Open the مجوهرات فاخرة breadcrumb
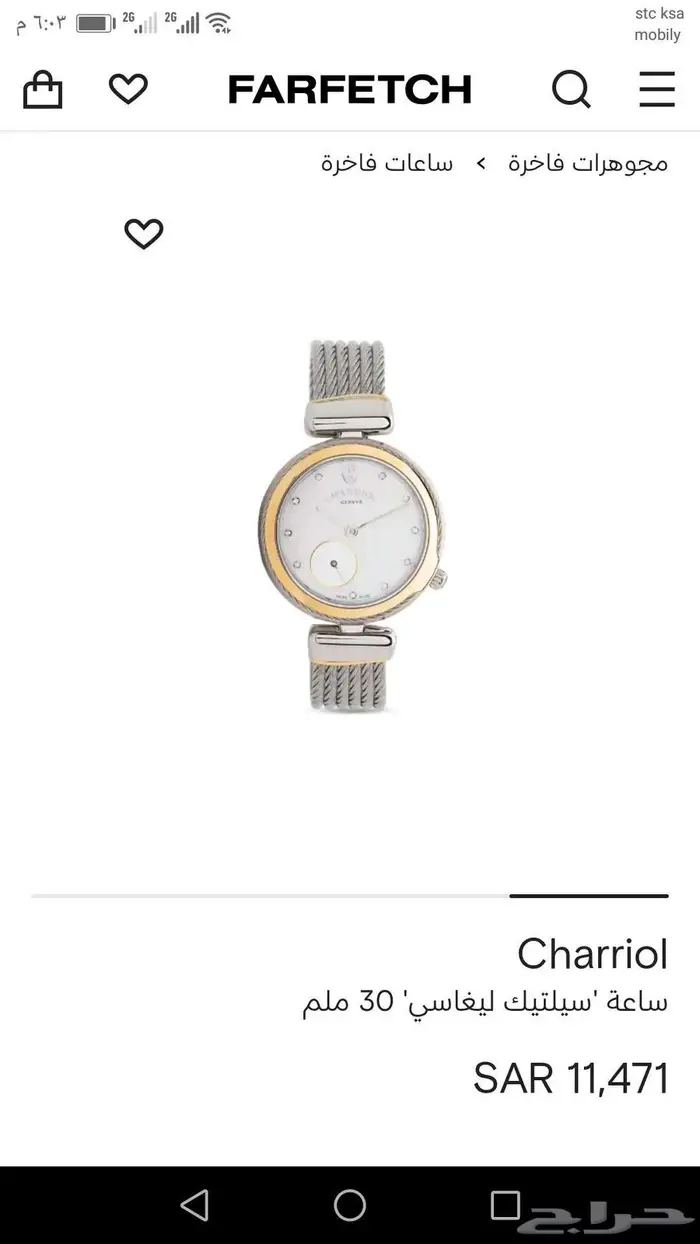 [587, 163]
